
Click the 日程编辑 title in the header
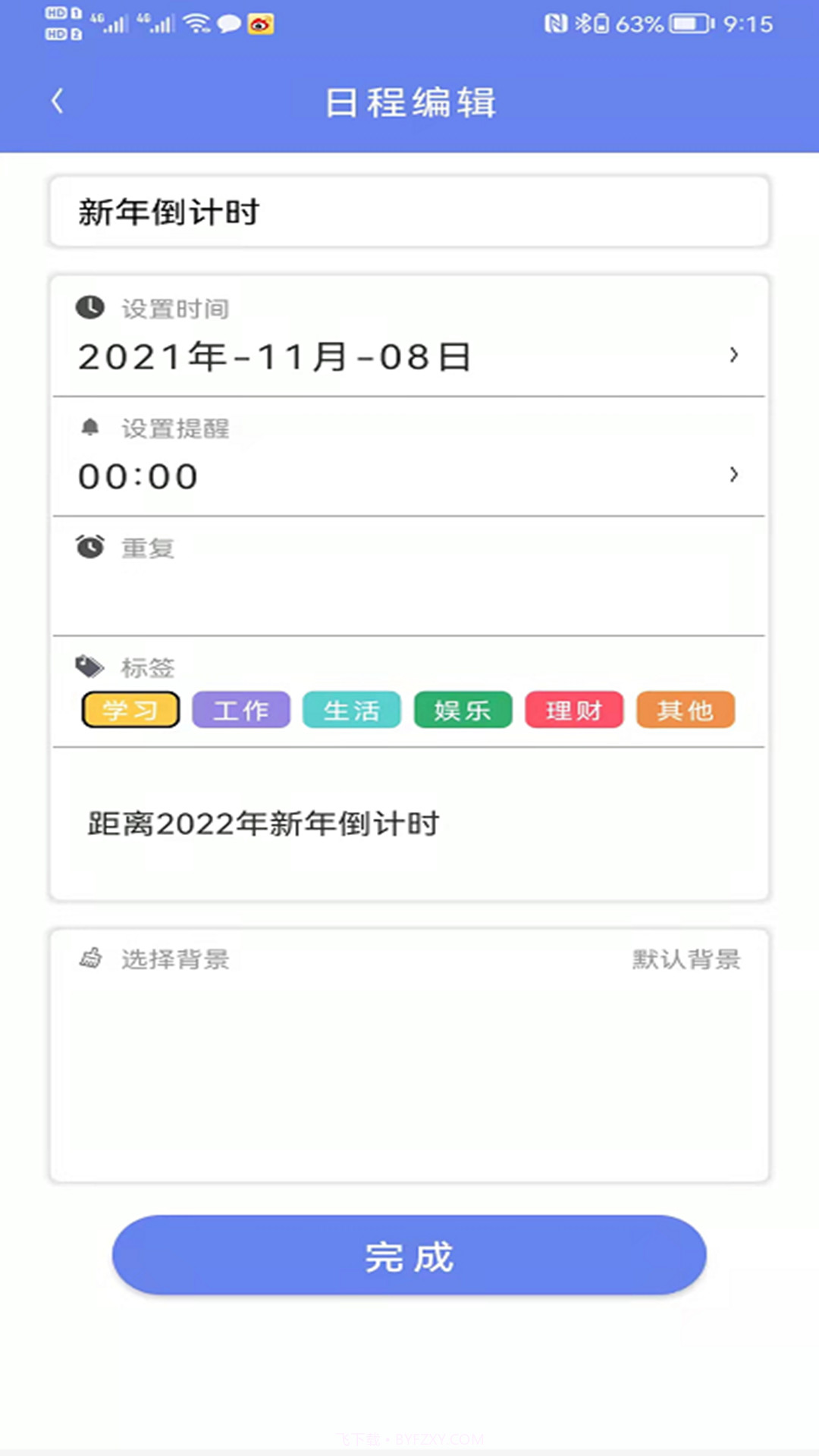pyautogui.click(x=409, y=102)
